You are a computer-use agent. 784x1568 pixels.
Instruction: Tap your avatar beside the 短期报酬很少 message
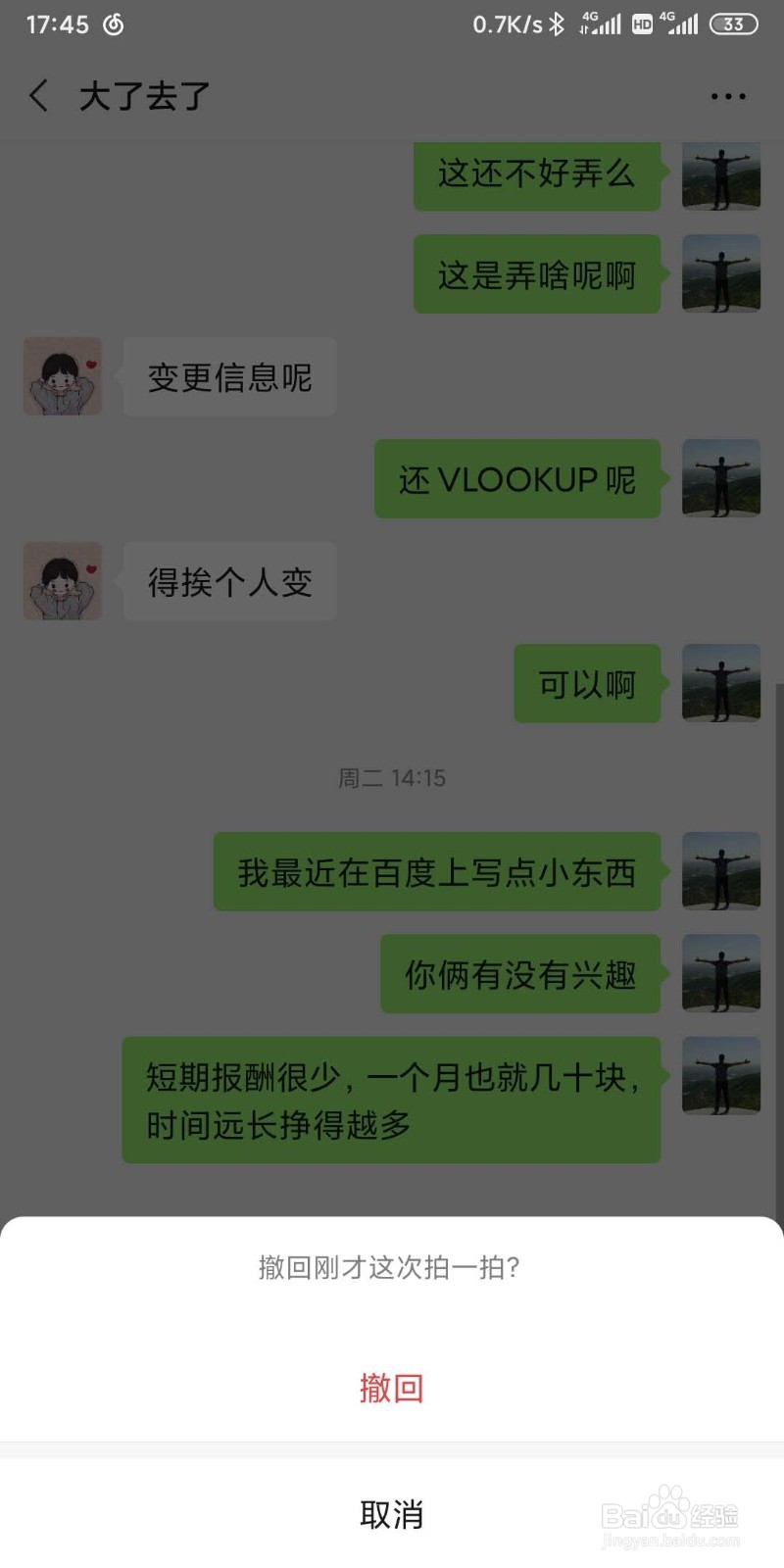(x=720, y=1075)
